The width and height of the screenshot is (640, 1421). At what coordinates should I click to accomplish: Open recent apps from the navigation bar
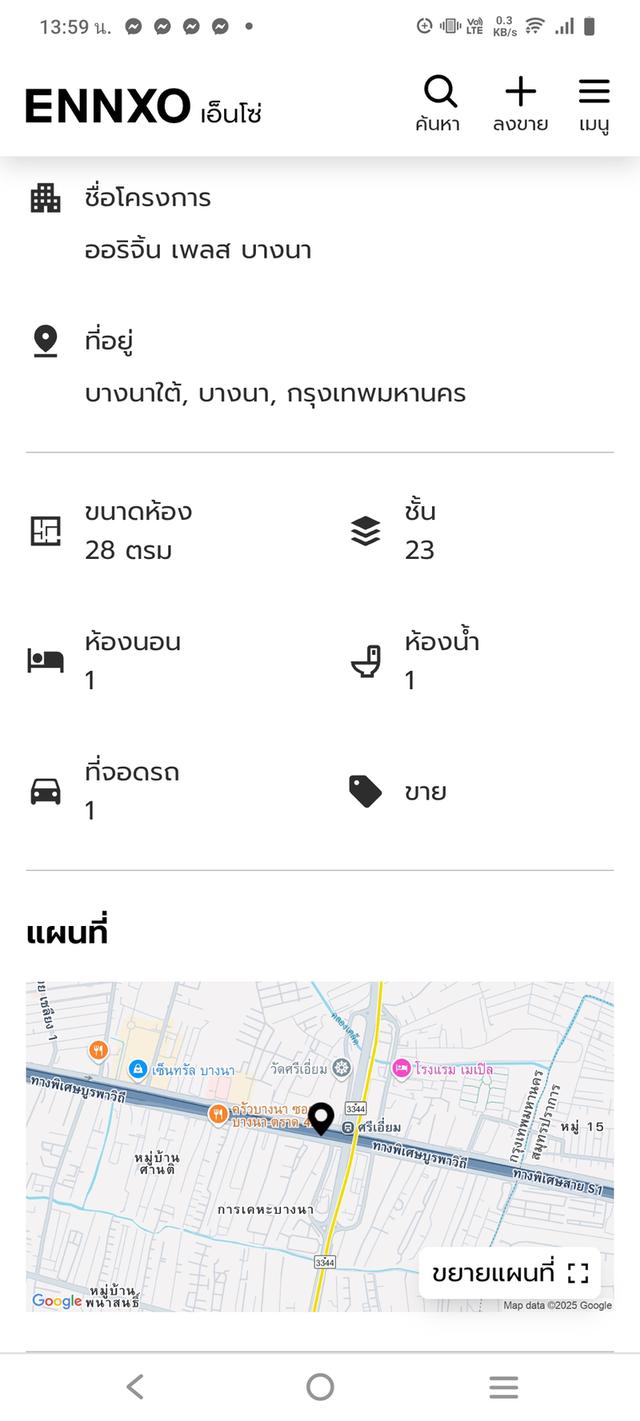pos(503,1387)
